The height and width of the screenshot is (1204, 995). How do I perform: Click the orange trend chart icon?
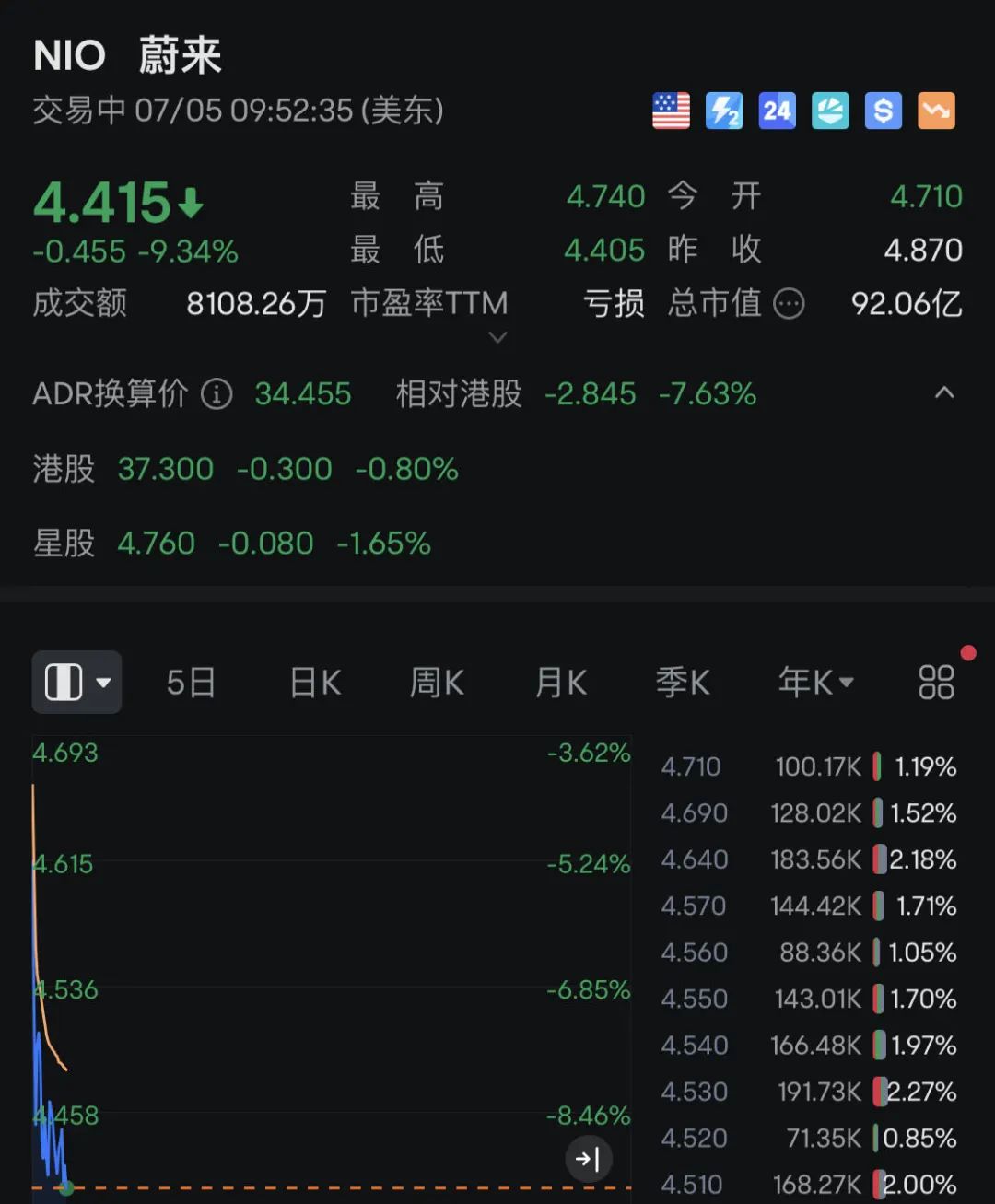coord(936,111)
